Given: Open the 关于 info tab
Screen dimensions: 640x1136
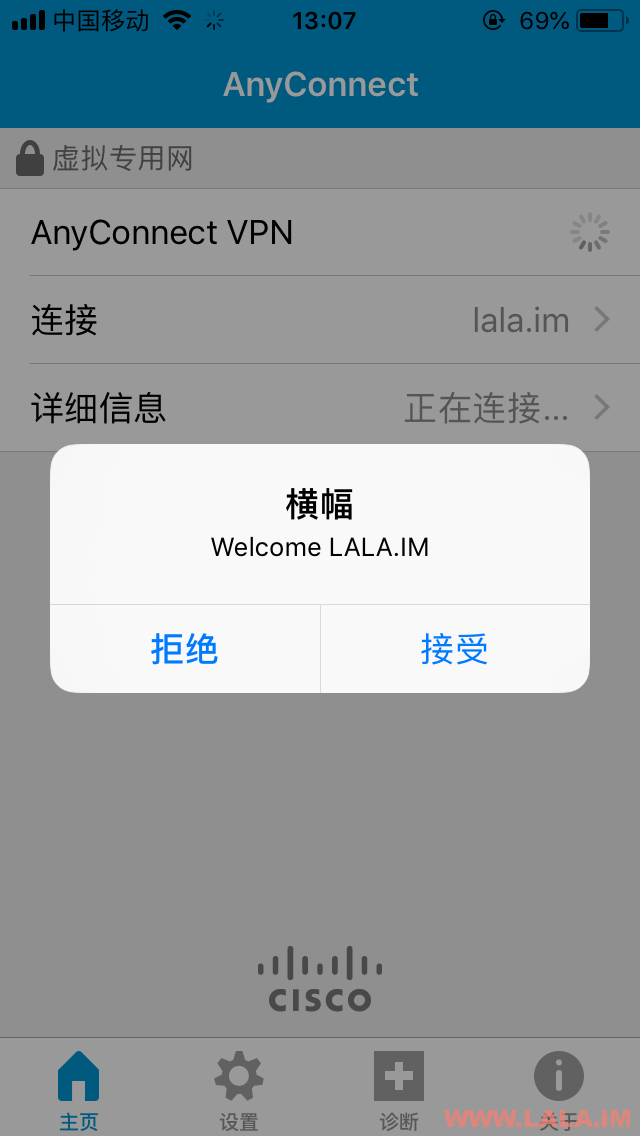Looking at the screenshot, I should pos(559,1088).
